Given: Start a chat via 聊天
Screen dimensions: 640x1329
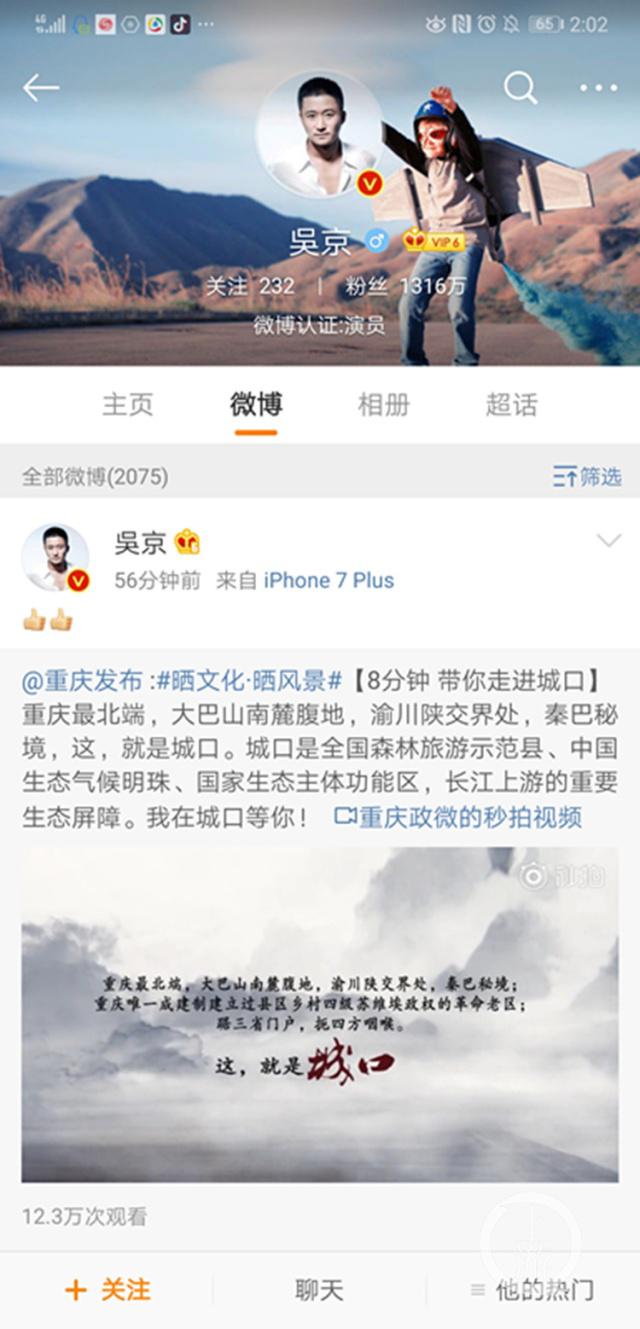Looking at the screenshot, I should point(319,1290).
